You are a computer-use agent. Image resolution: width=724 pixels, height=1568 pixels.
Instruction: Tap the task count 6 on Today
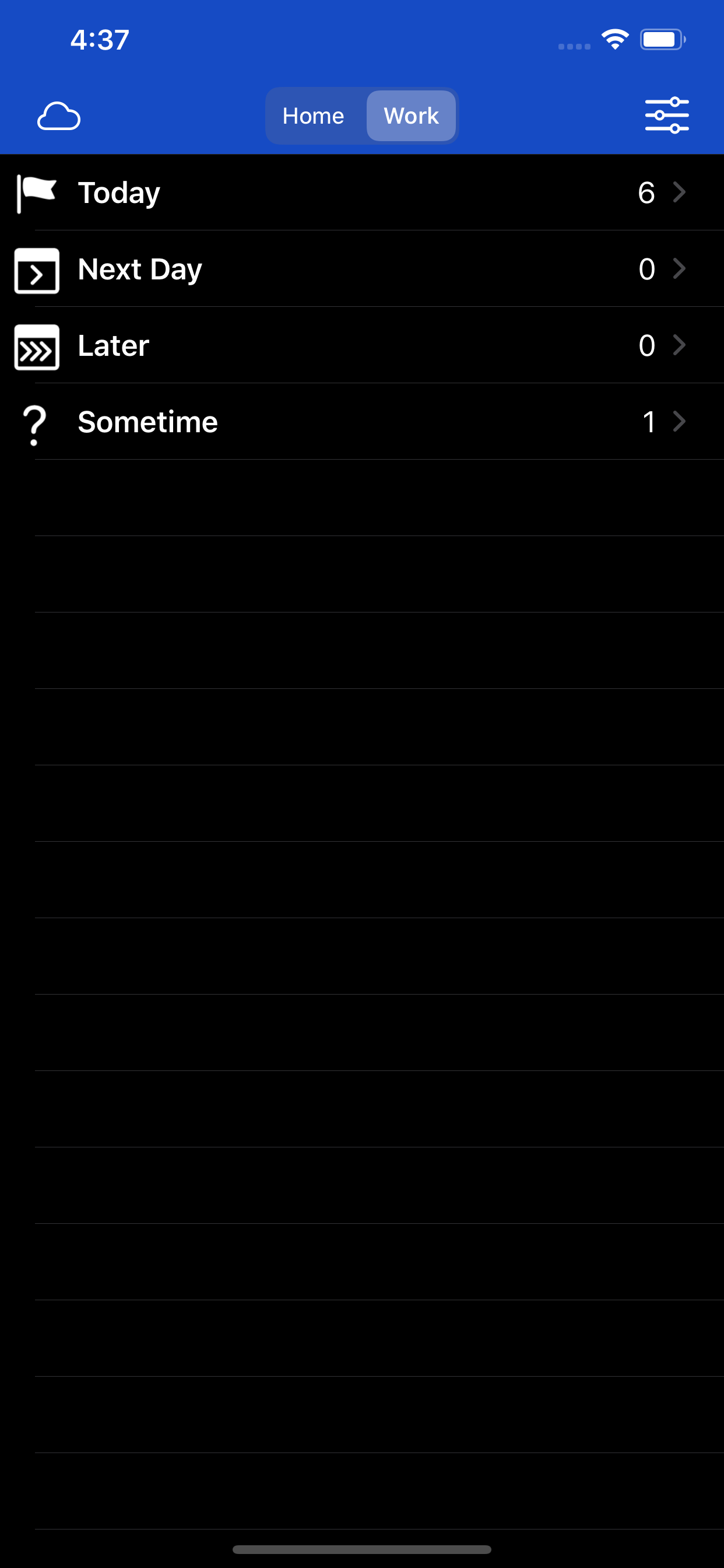tap(646, 192)
